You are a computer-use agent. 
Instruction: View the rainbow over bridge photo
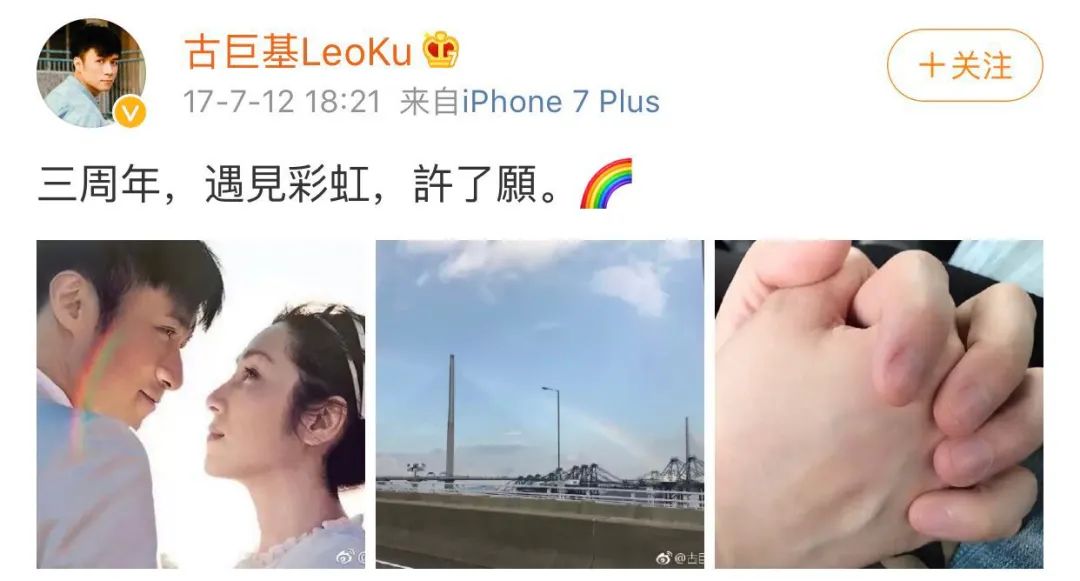(x=540, y=404)
